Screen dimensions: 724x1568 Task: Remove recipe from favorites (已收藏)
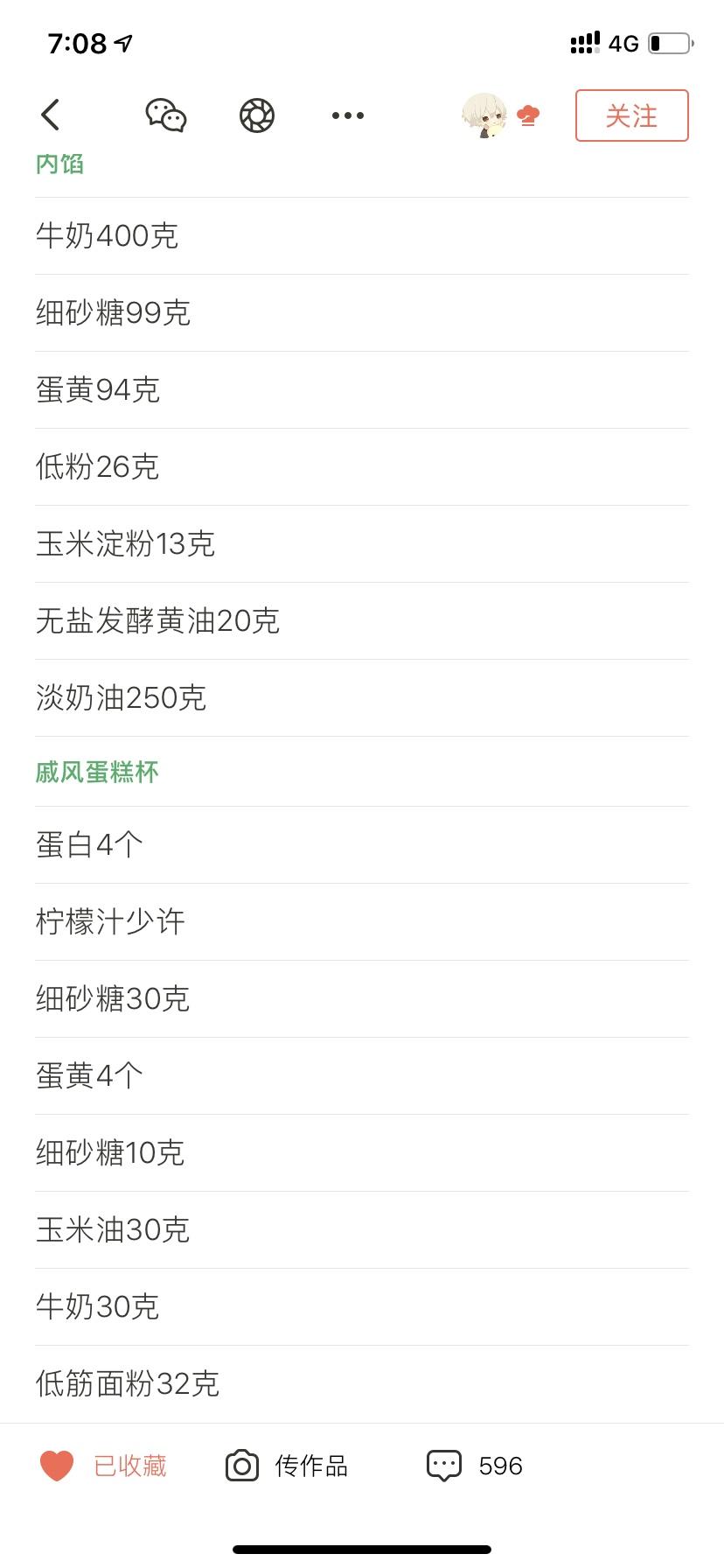point(103,1466)
